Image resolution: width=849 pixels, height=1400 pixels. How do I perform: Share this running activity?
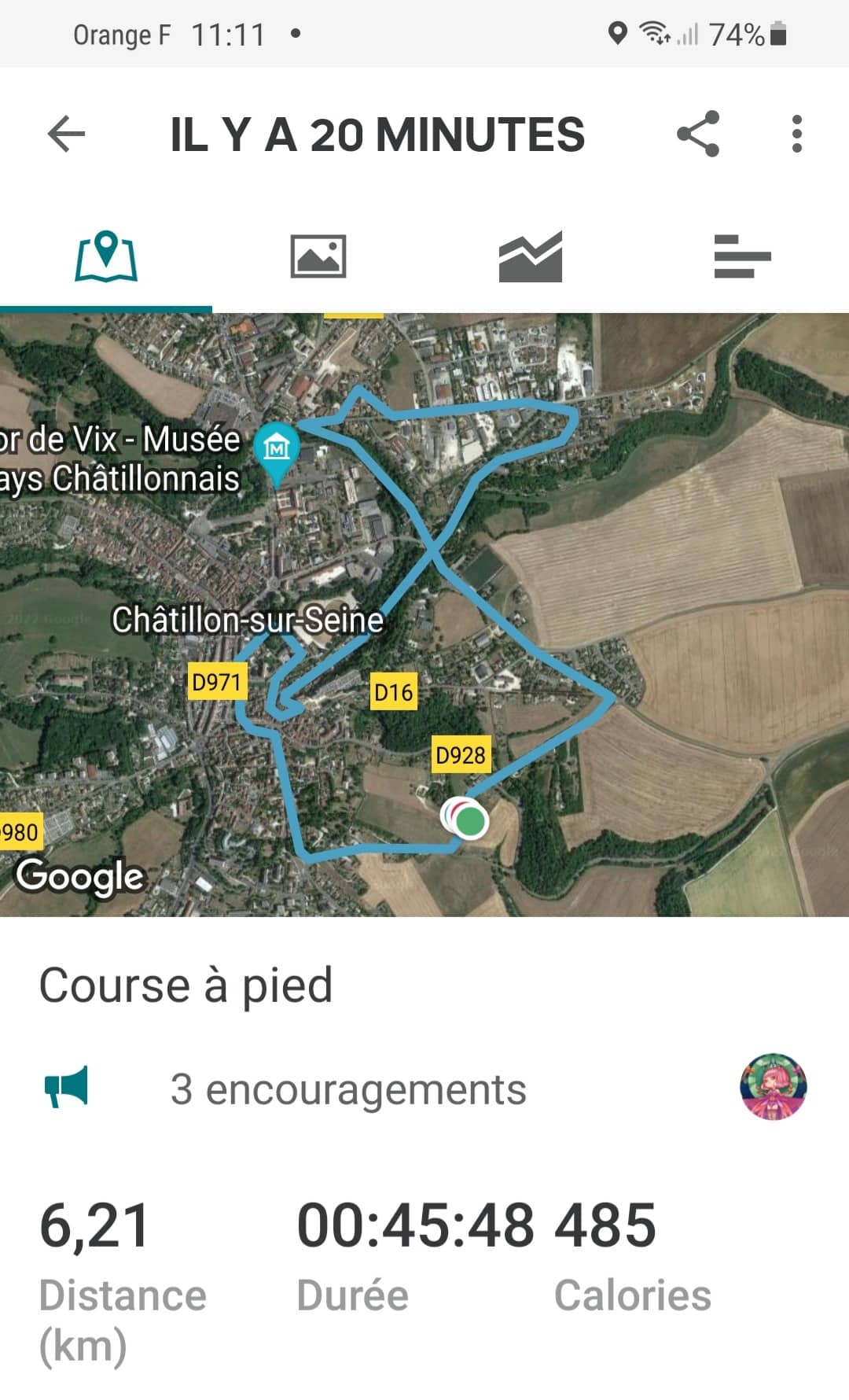pos(698,134)
